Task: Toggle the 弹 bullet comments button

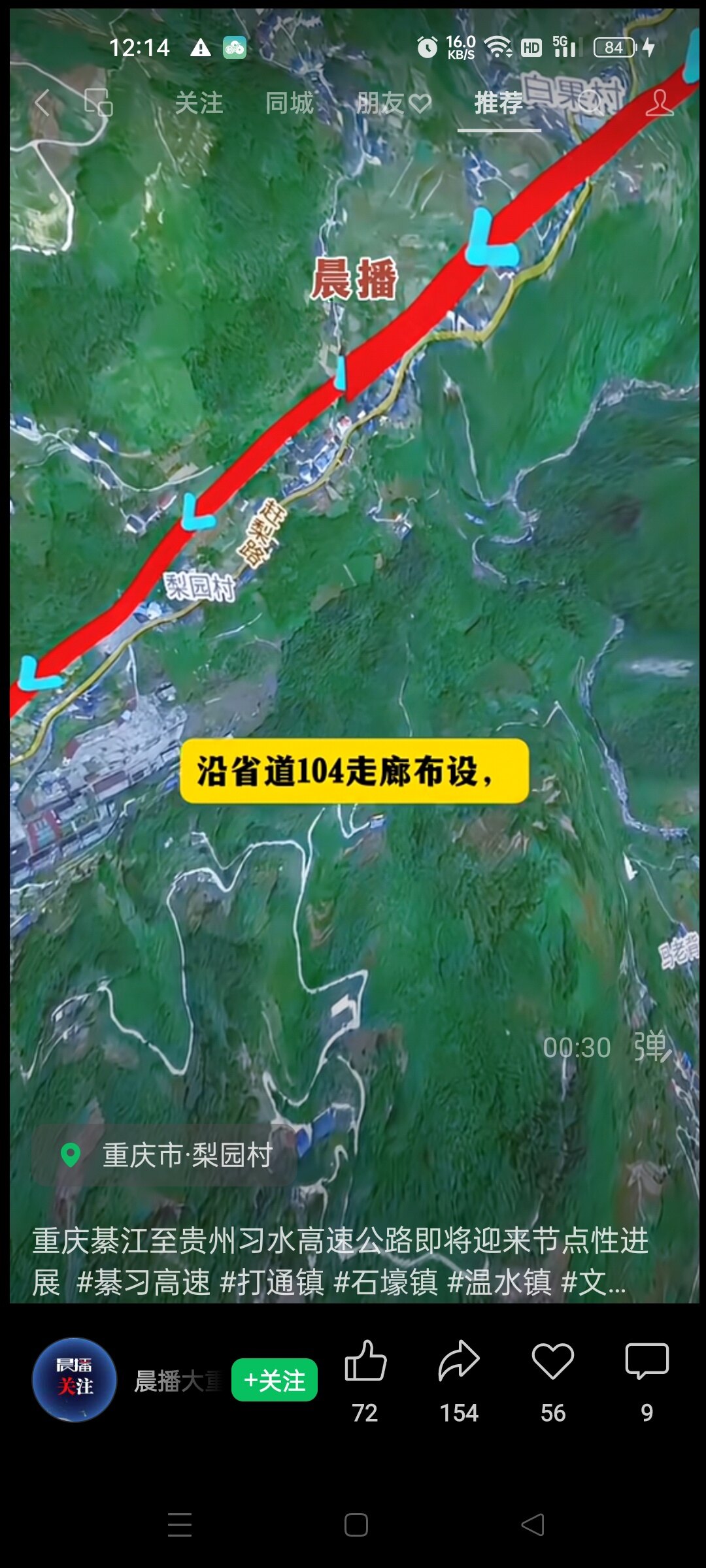Action: [x=652, y=1047]
